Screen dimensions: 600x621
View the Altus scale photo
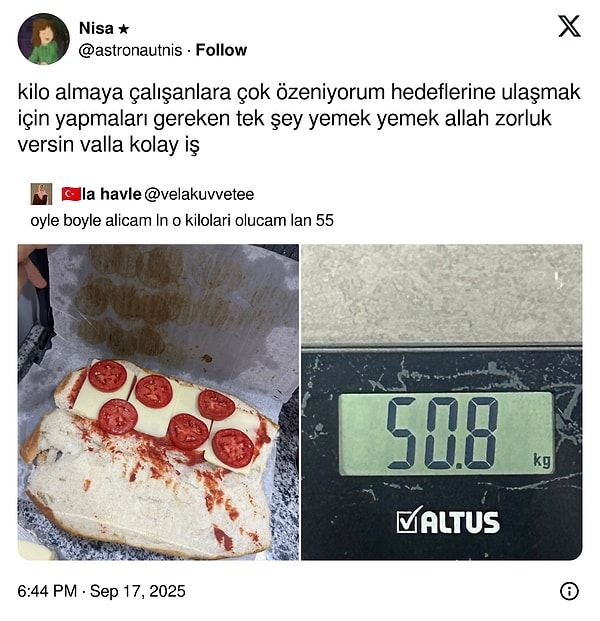coord(442,402)
